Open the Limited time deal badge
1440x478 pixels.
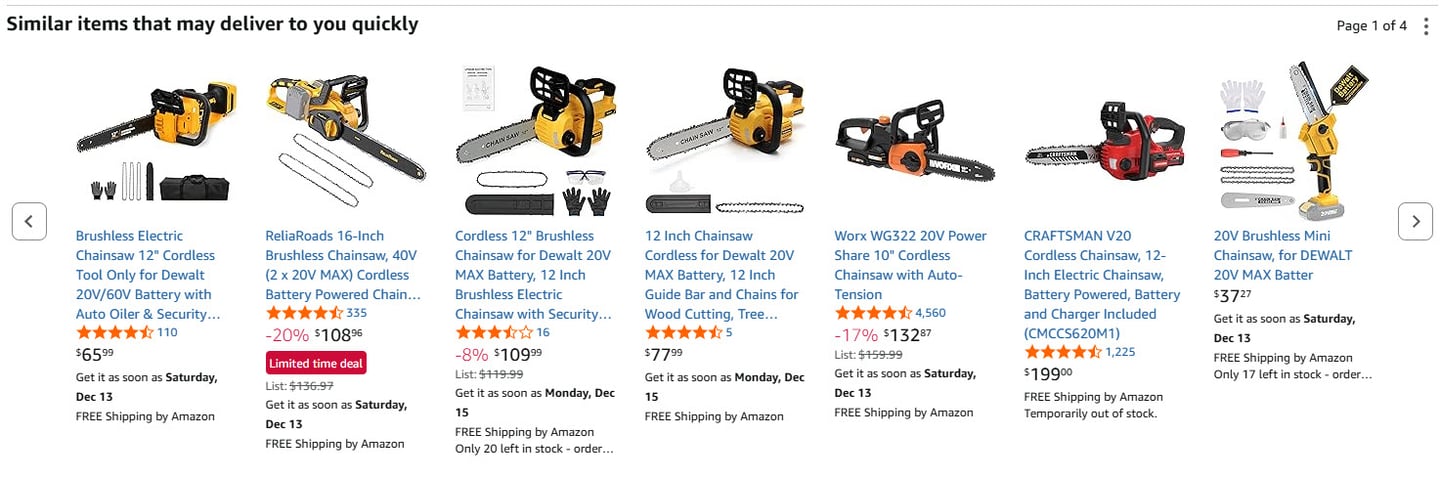(x=316, y=363)
